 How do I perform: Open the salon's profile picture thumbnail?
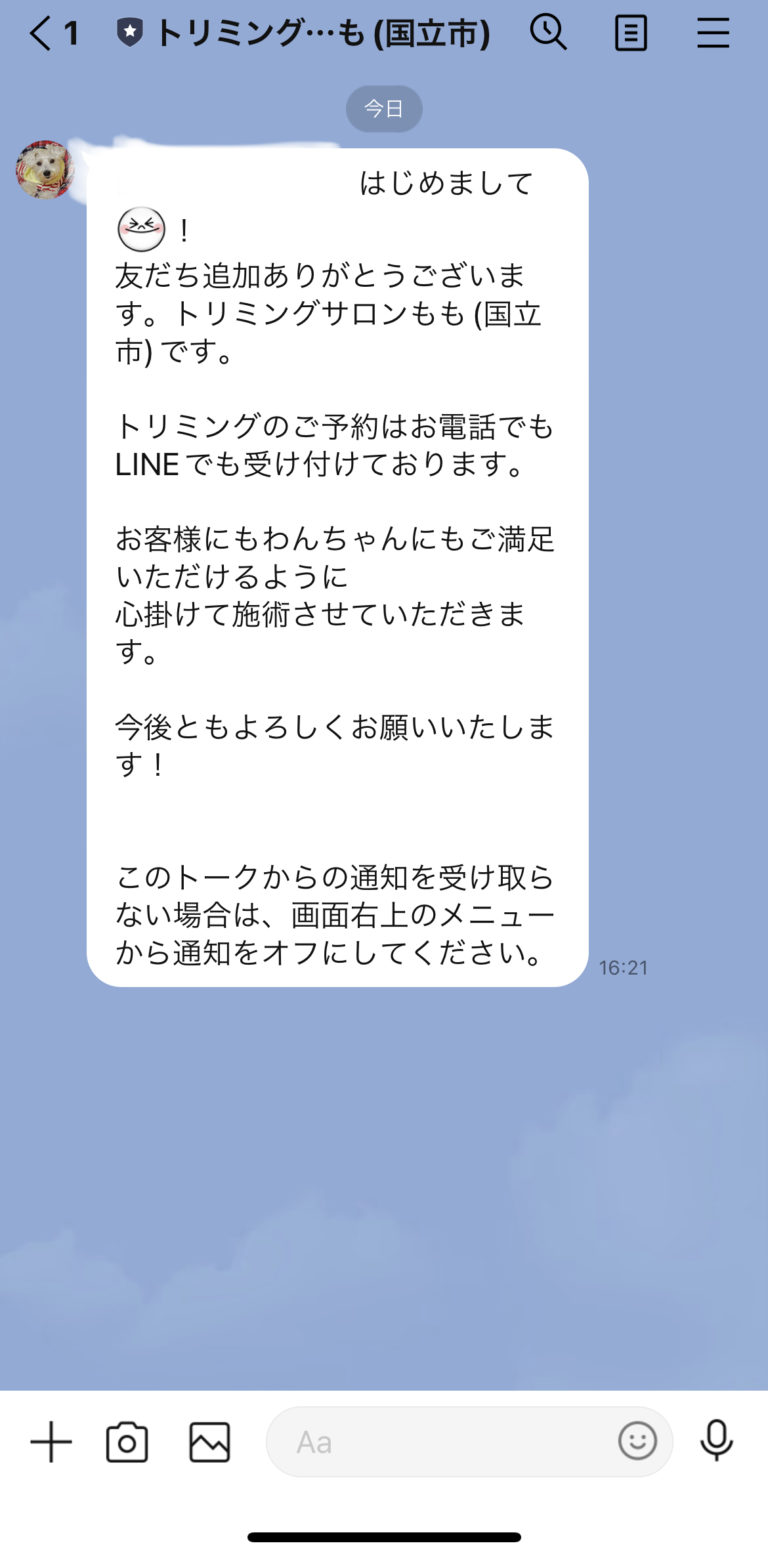click(x=44, y=170)
